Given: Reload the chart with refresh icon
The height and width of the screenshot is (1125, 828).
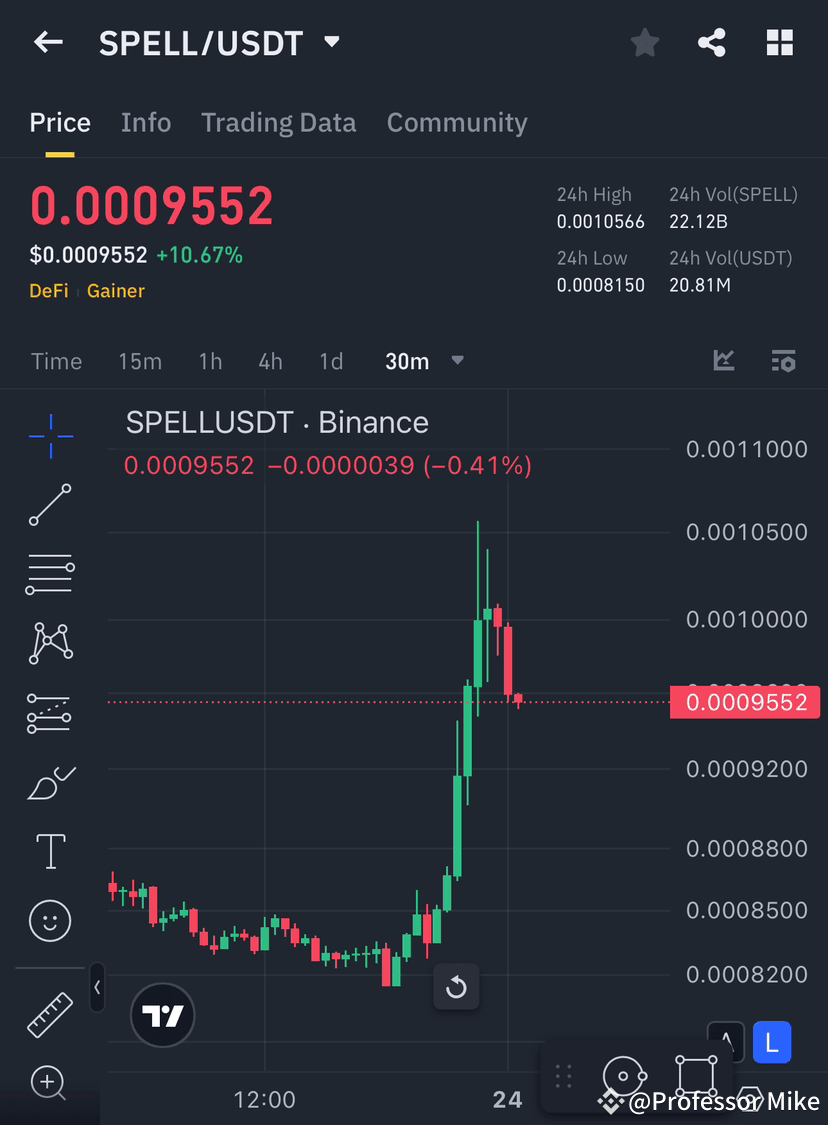Looking at the screenshot, I should coord(456,987).
